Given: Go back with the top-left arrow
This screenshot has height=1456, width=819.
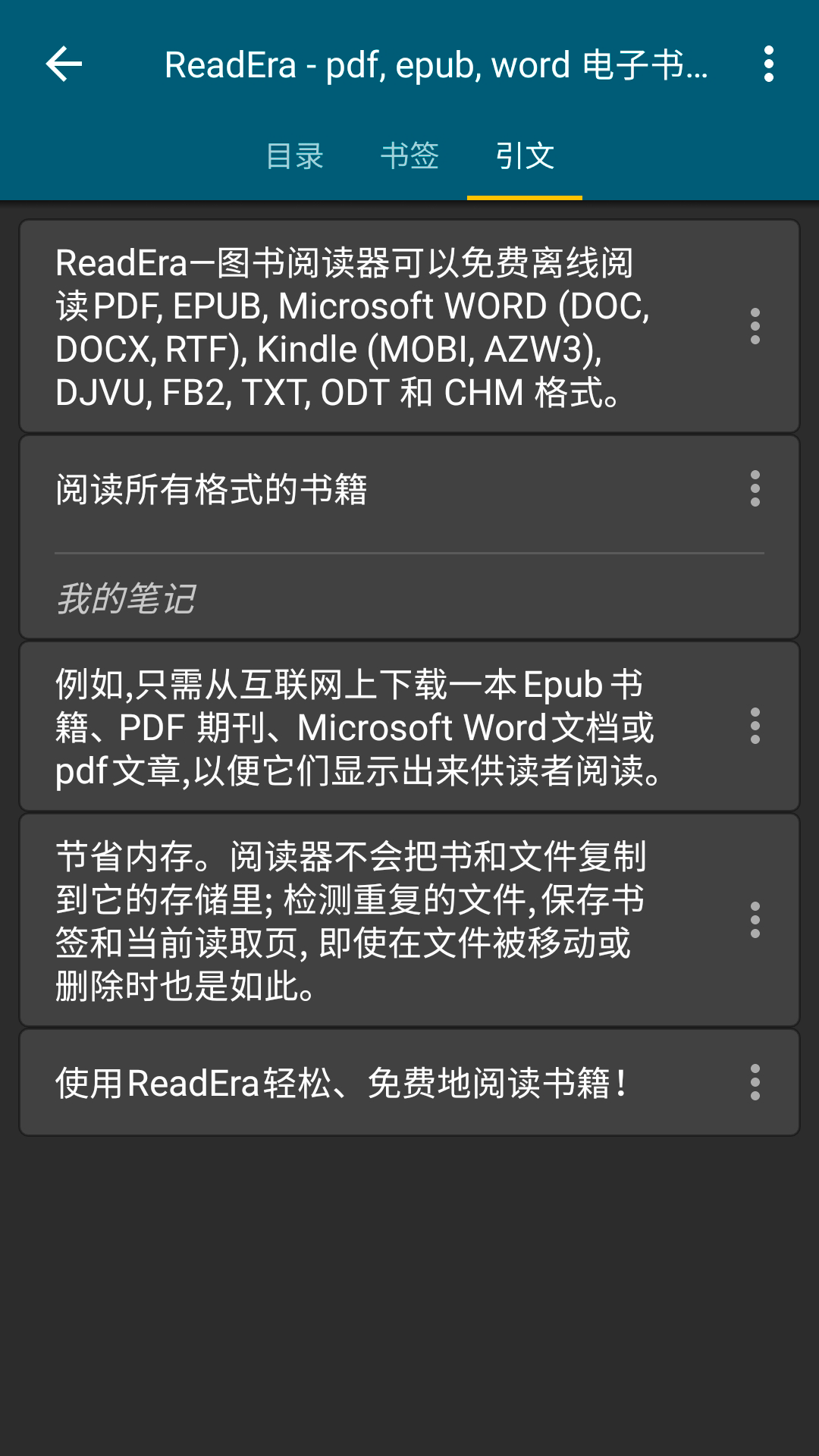Looking at the screenshot, I should (x=64, y=64).
